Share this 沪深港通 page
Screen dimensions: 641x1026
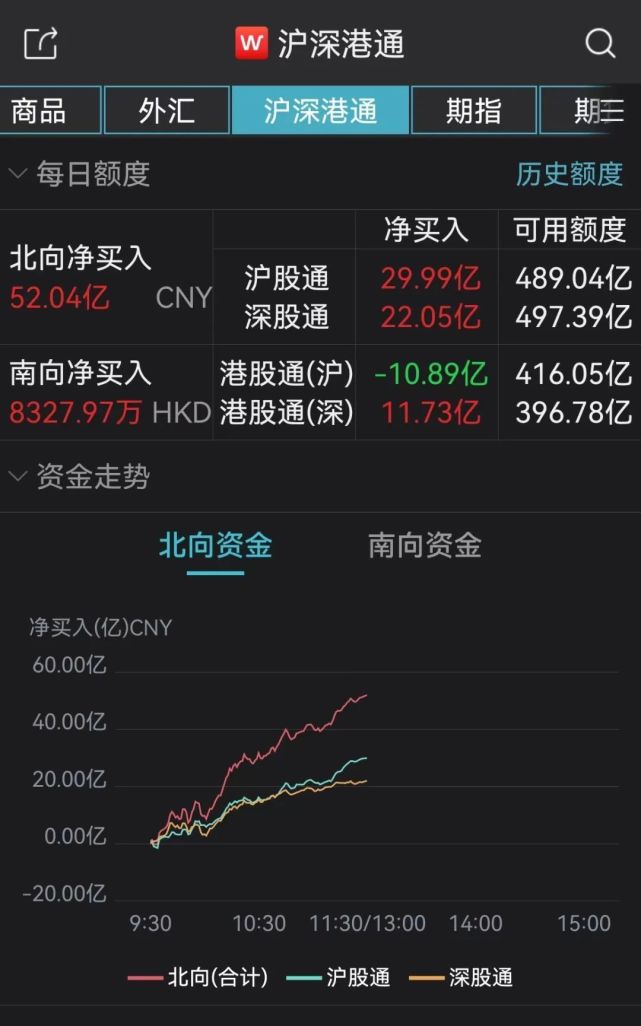pyautogui.click(x=40, y=43)
